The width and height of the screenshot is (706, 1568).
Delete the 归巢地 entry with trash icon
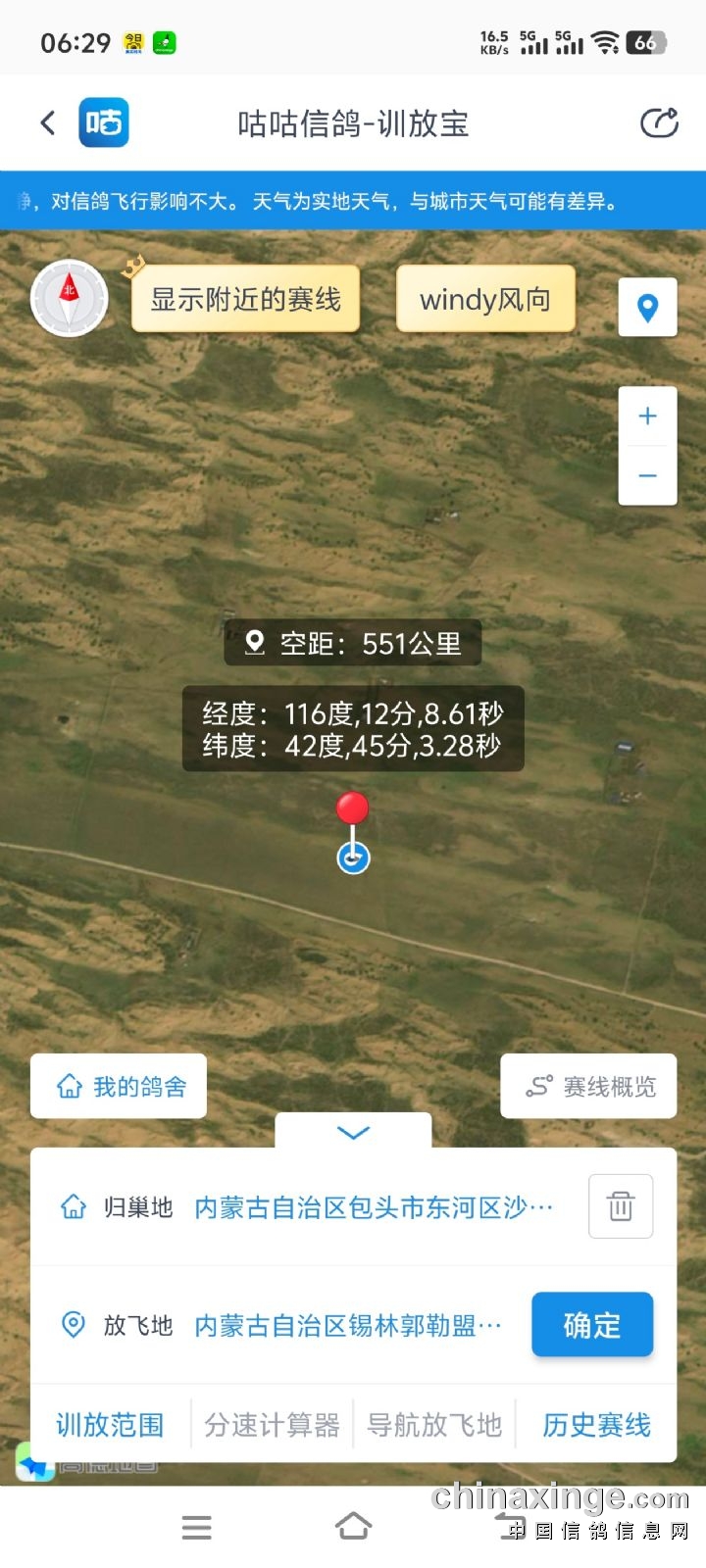[621, 1206]
